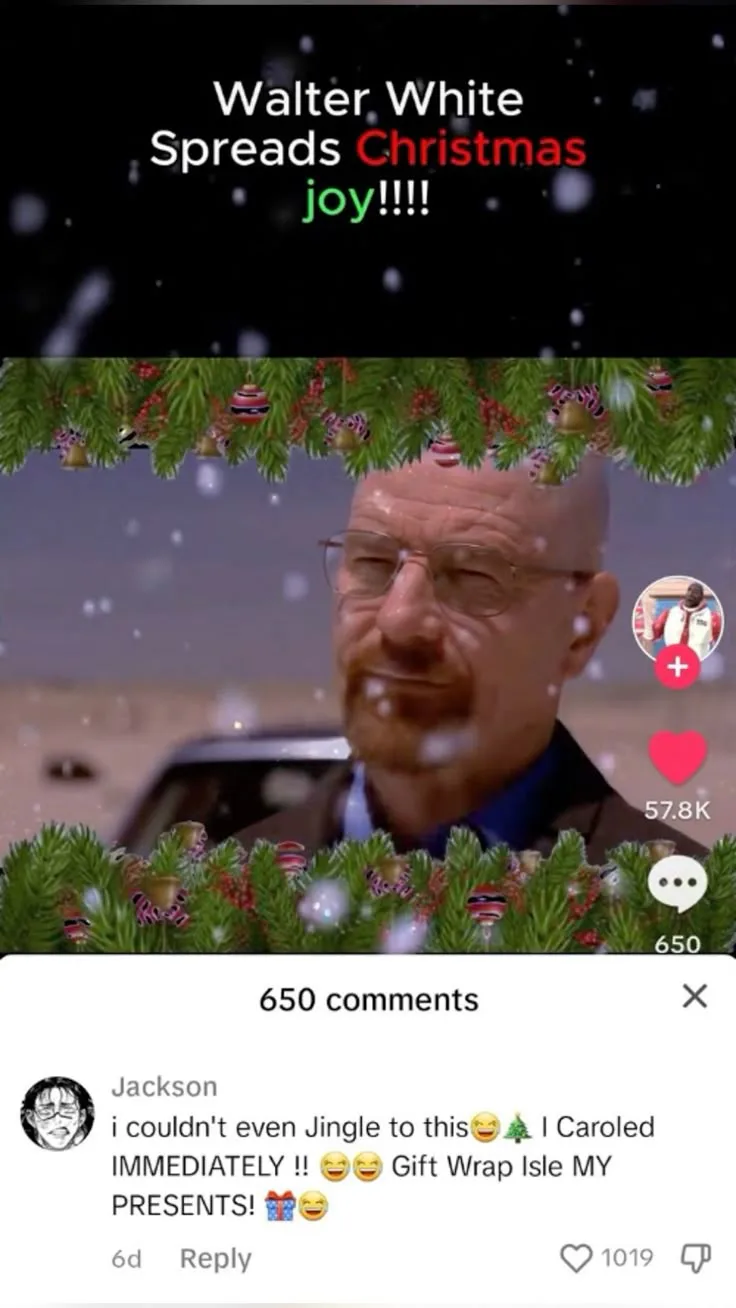Like the Walter White video
The width and height of the screenshot is (736, 1308).
click(x=677, y=757)
